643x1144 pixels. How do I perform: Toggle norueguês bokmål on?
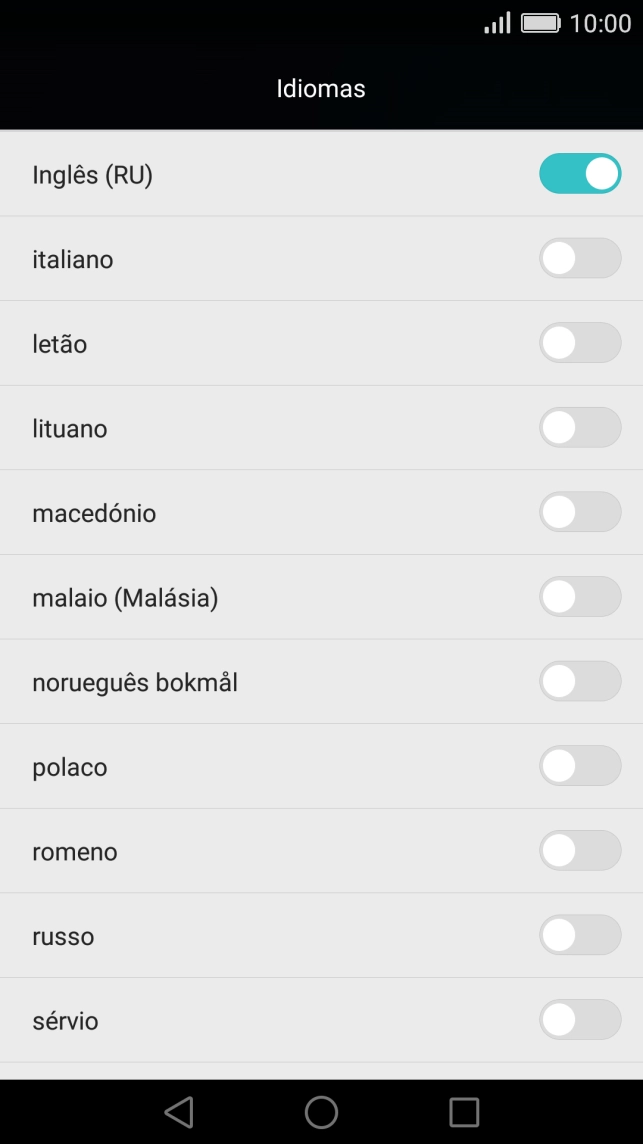580,681
